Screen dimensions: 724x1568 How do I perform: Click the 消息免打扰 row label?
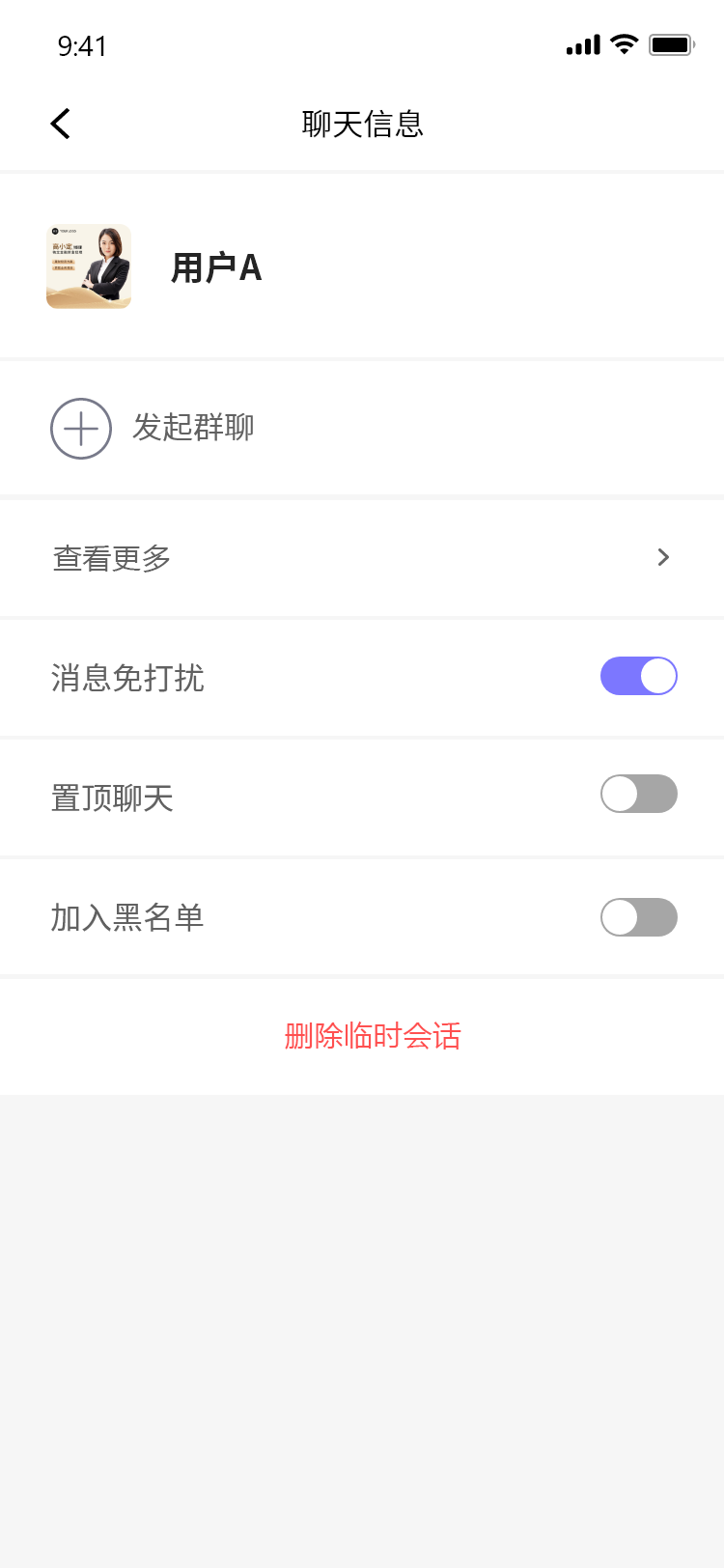pos(126,676)
